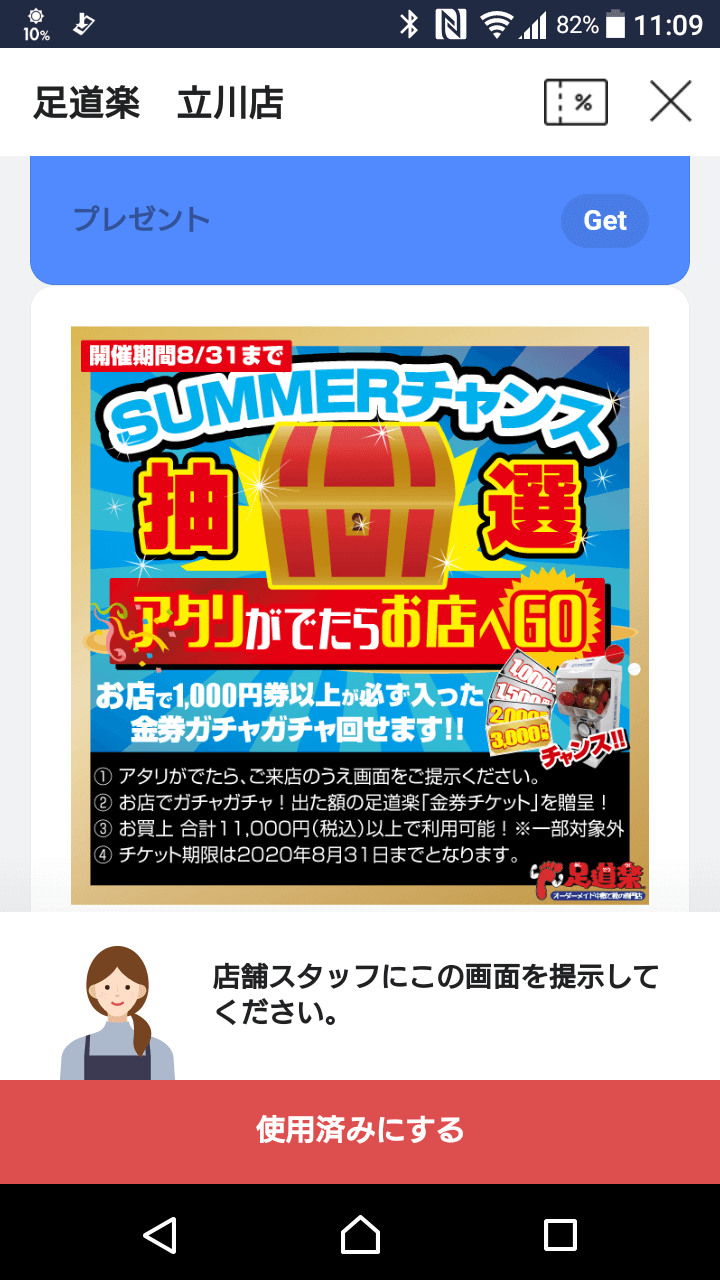The width and height of the screenshot is (720, 1280).
Task: Open the SUMMERチャンス campaign banner
Action: point(360,614)
